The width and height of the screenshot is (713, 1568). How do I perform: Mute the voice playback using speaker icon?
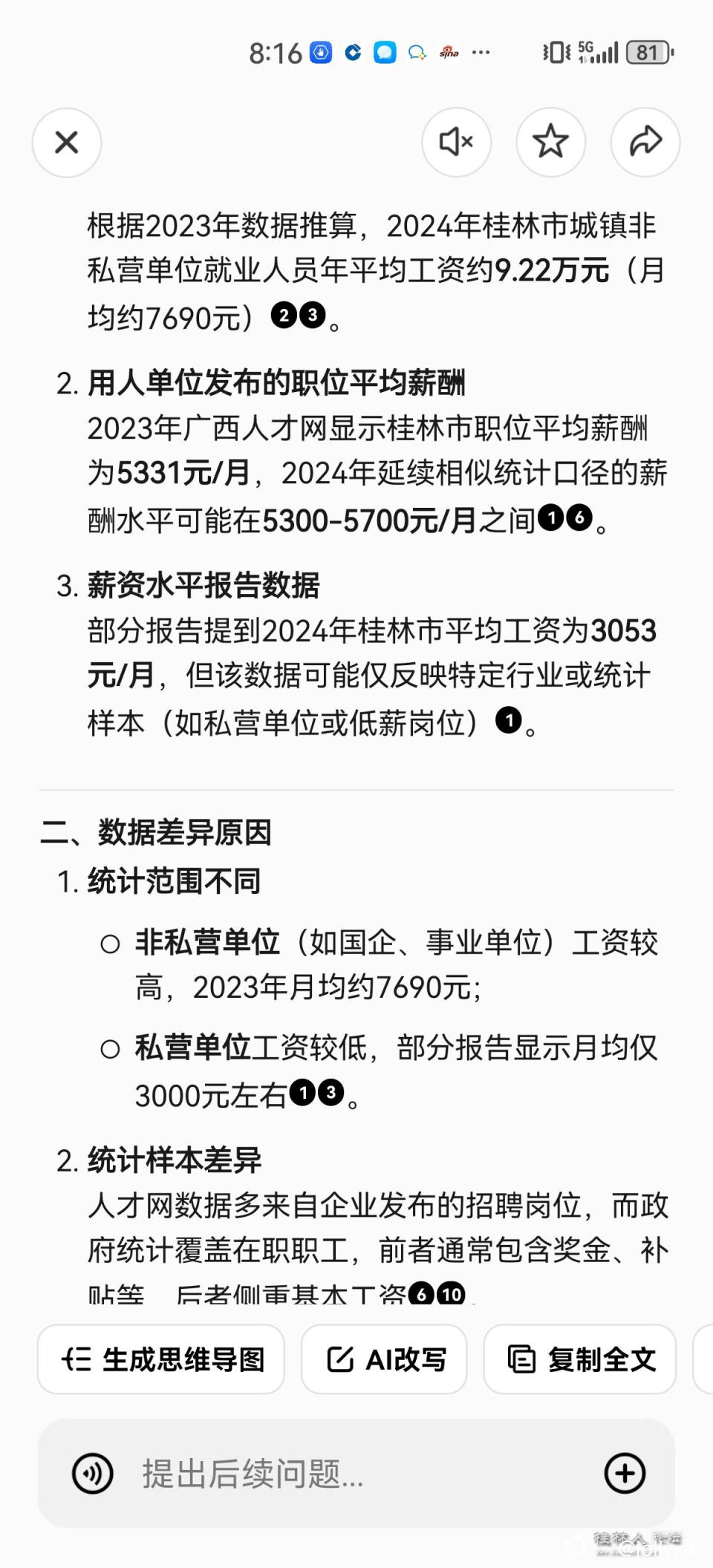455,143
